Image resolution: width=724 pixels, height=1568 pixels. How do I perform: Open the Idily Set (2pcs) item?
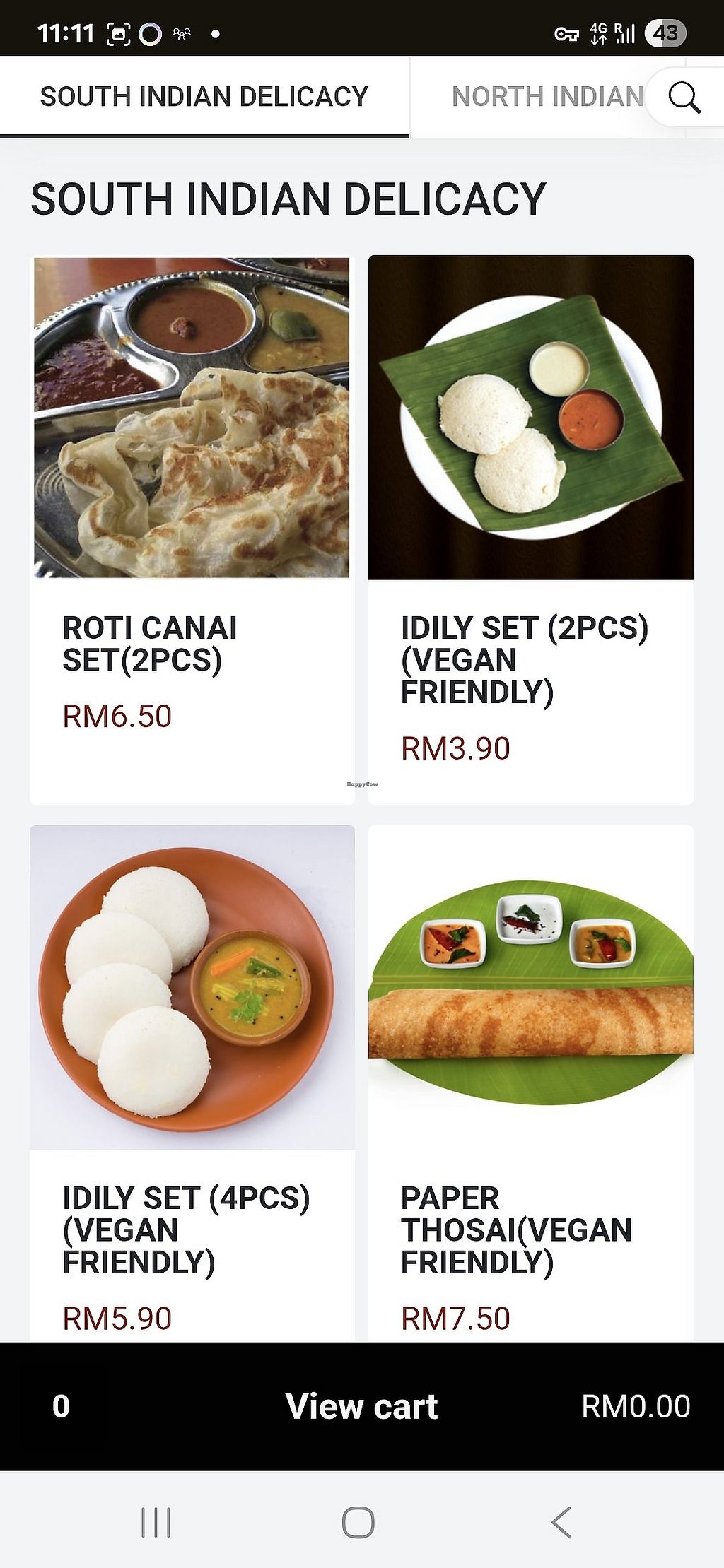click(530, 530)
